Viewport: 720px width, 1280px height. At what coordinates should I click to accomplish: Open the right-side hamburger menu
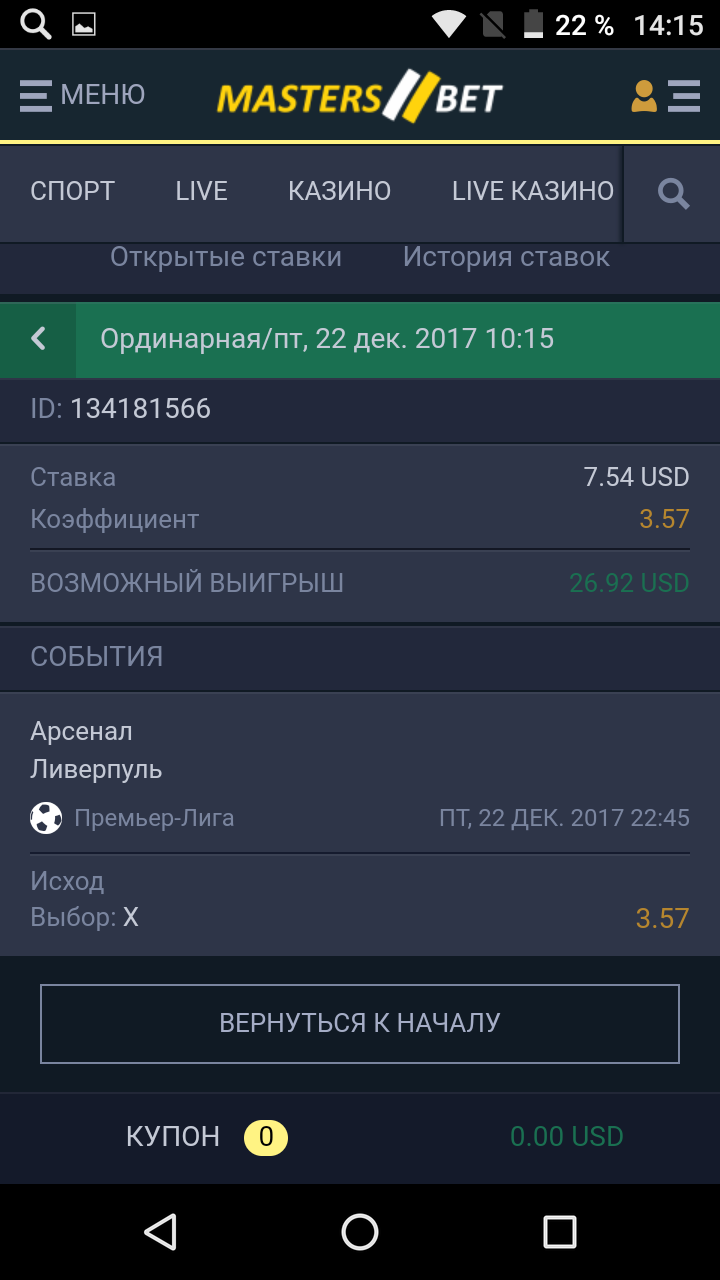[684, 96]
